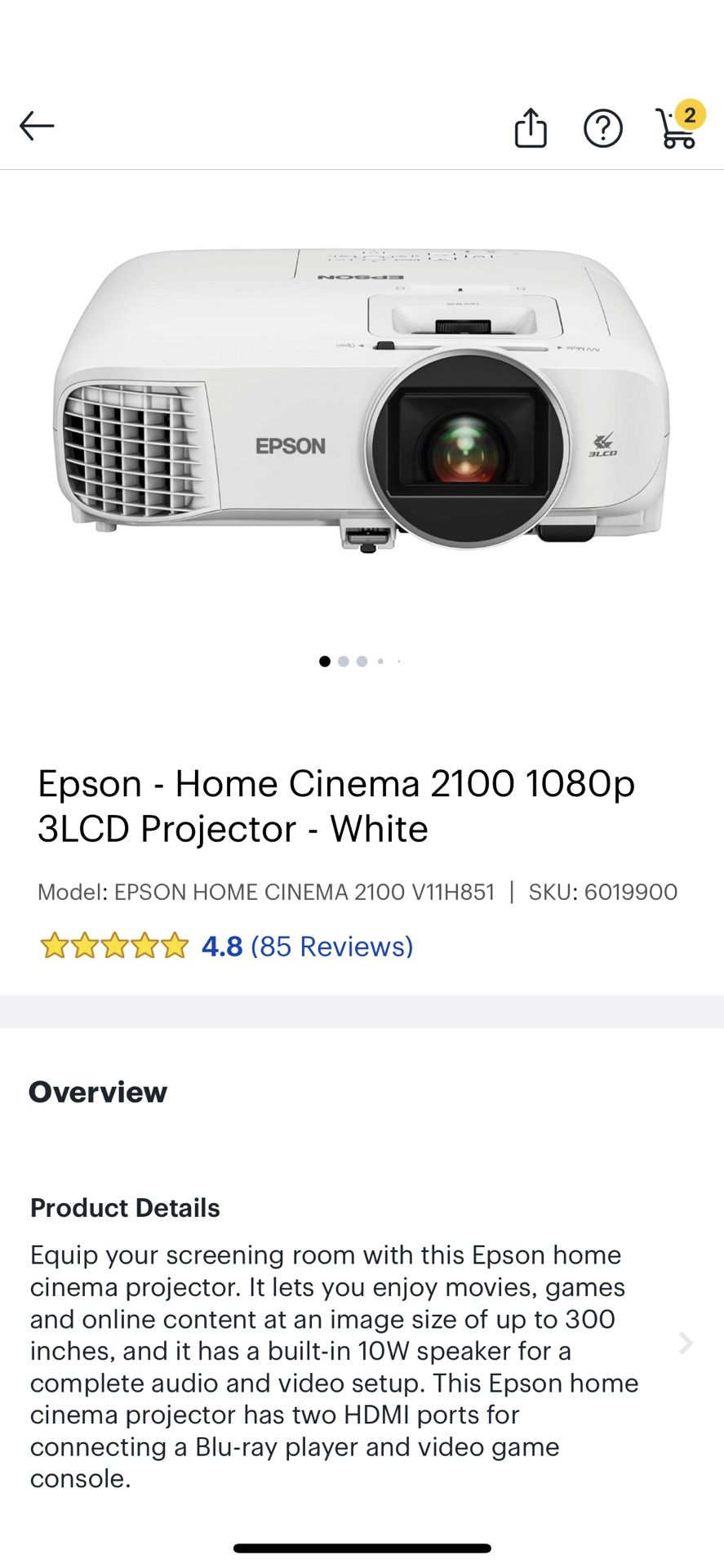Select the star rating icon row

tap(113, 946)
